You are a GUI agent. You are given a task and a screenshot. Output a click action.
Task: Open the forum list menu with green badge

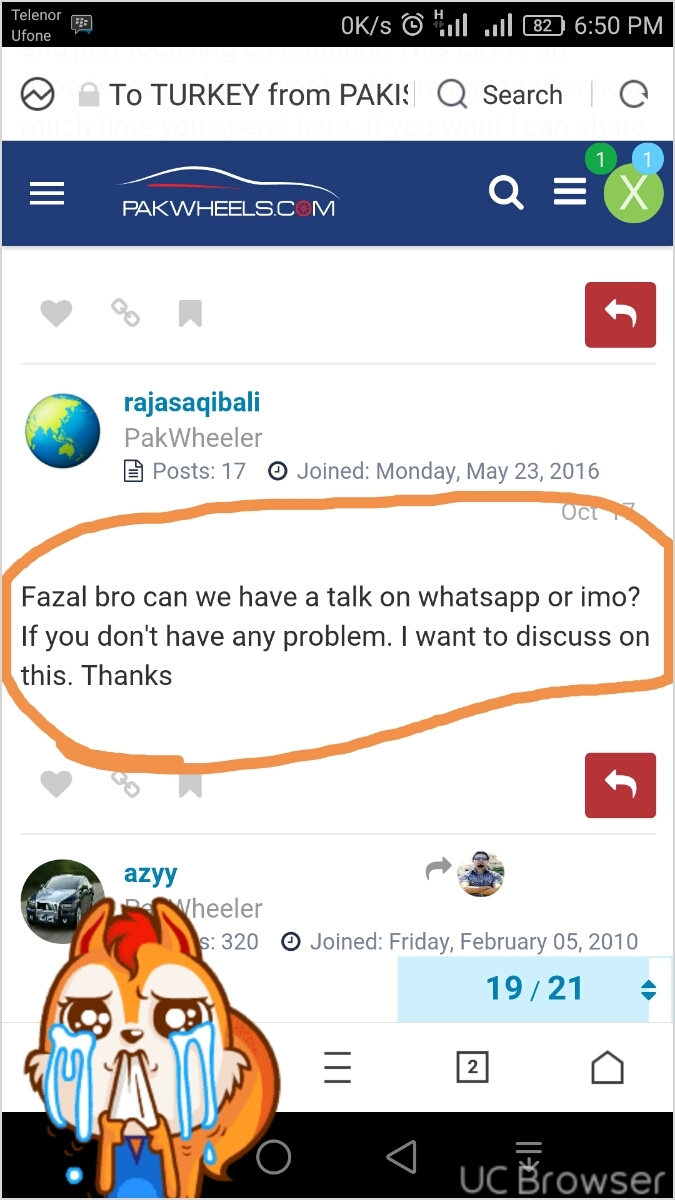570,192
